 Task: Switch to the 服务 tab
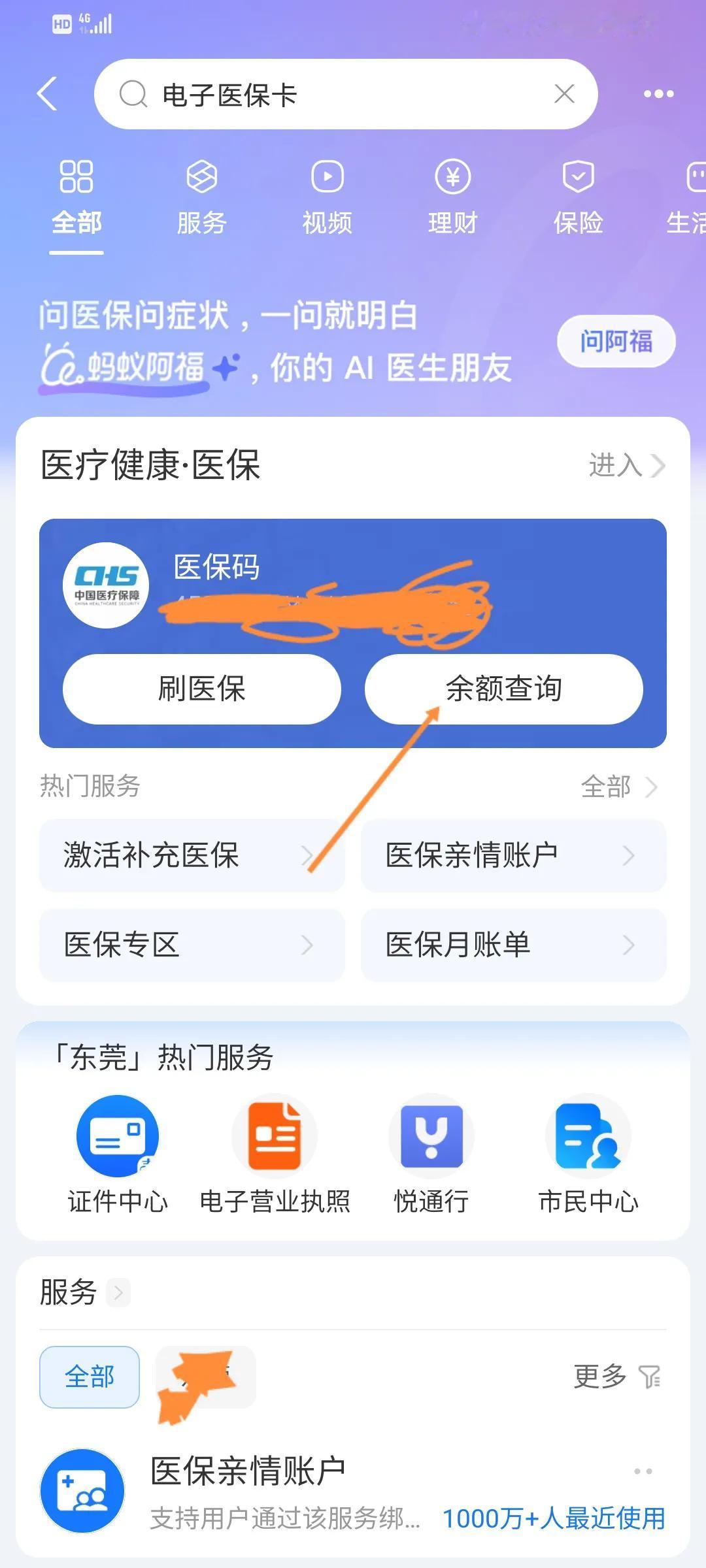(x=201, y=196)
